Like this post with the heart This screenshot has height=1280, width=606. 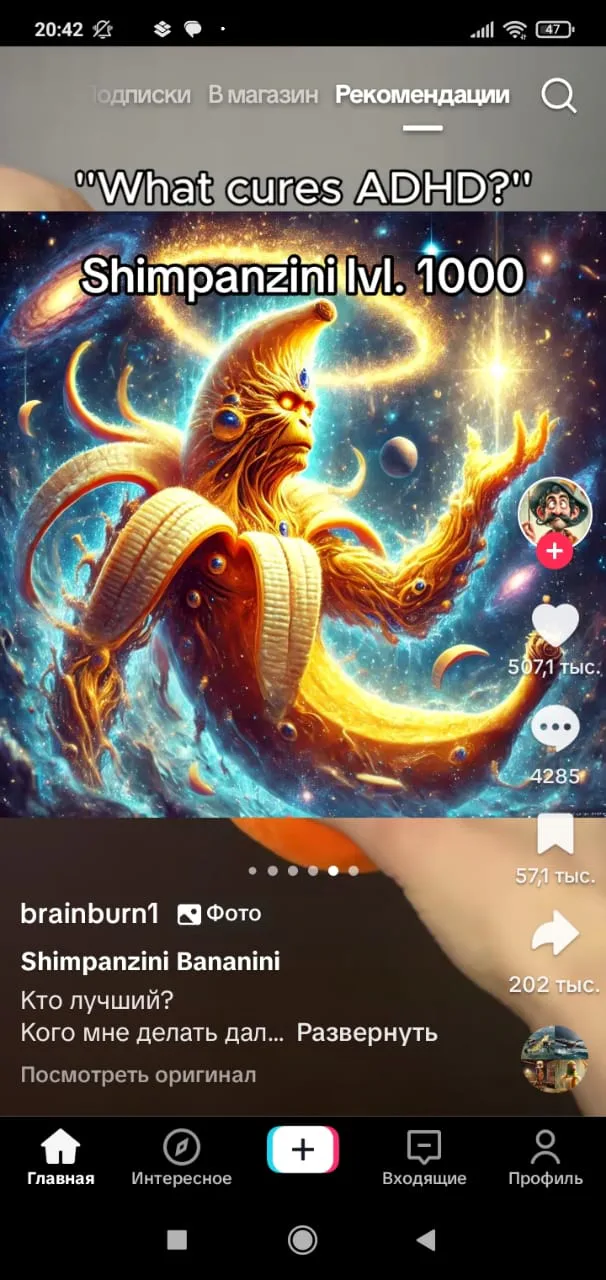(x=555, y=625)
